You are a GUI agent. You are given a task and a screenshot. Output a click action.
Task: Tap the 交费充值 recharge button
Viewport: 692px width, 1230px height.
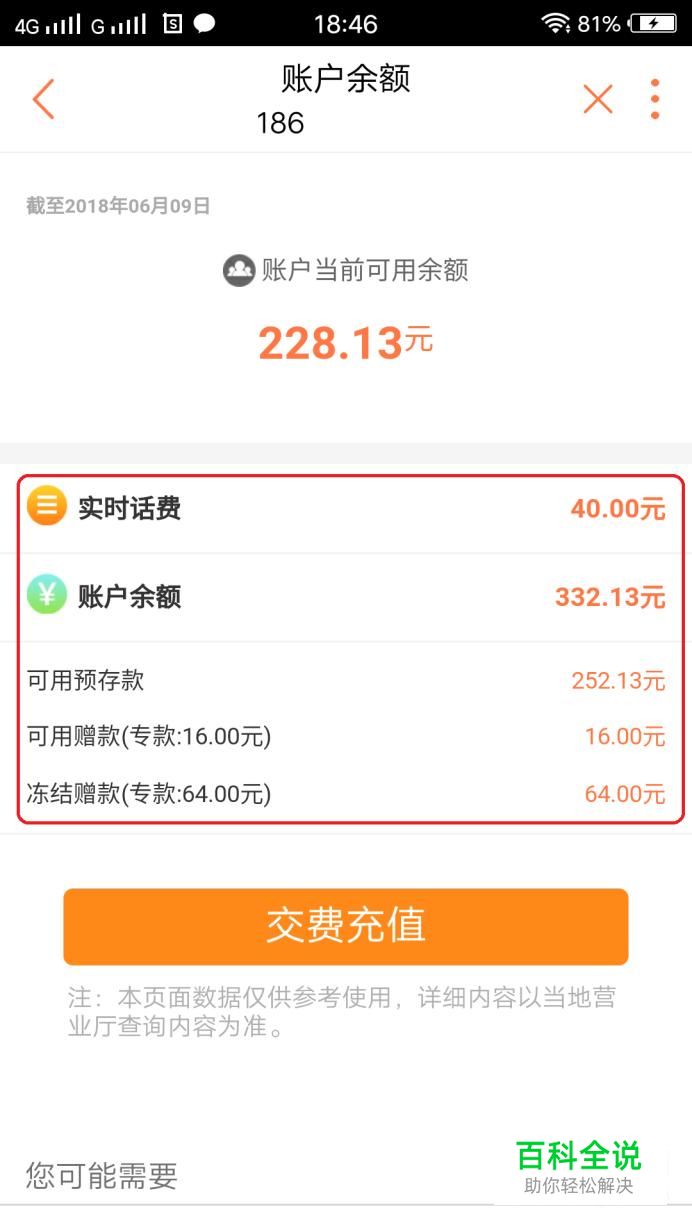point(346,927)
